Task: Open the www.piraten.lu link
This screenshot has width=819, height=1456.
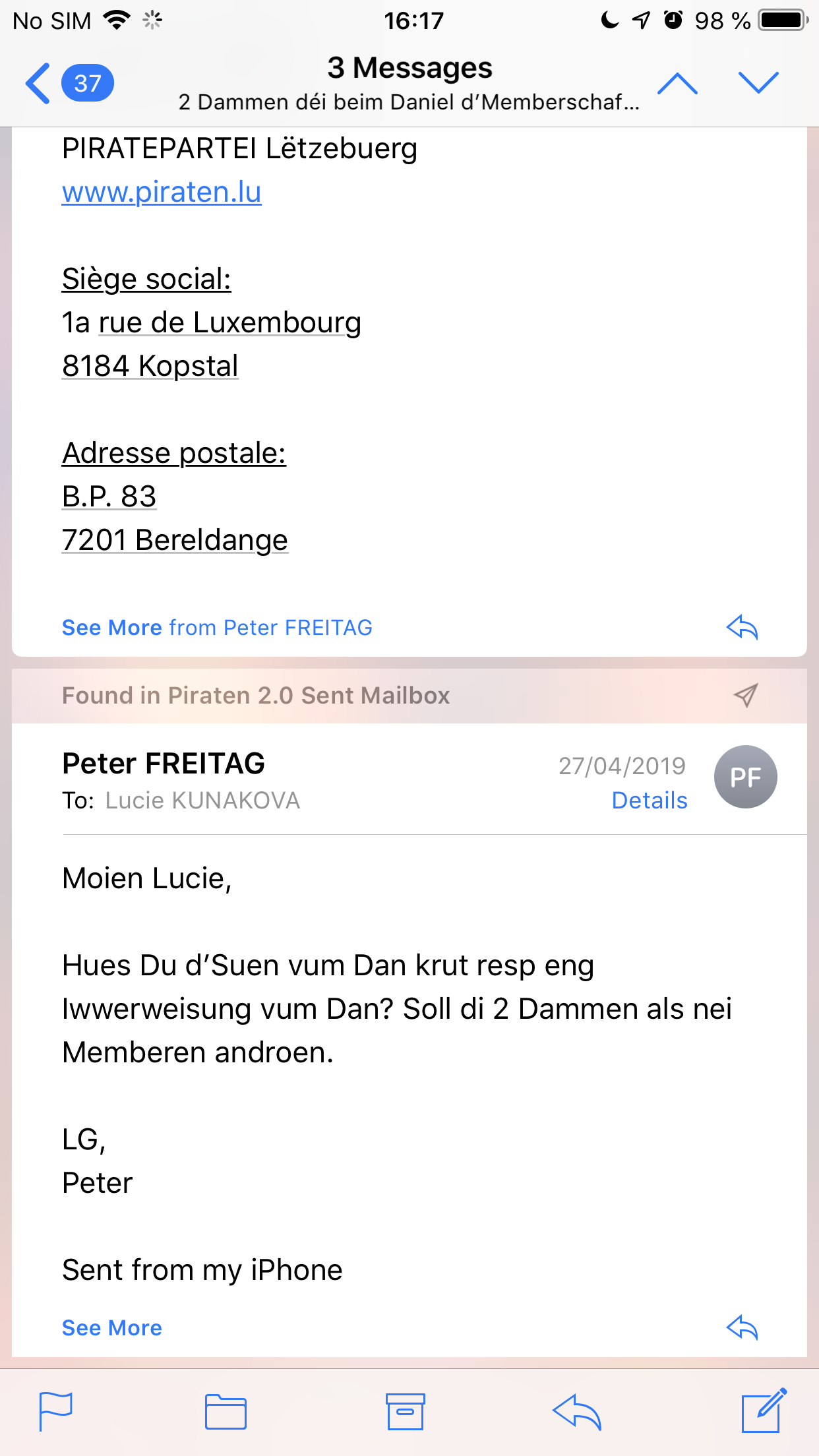Action: tap(162, 192)
